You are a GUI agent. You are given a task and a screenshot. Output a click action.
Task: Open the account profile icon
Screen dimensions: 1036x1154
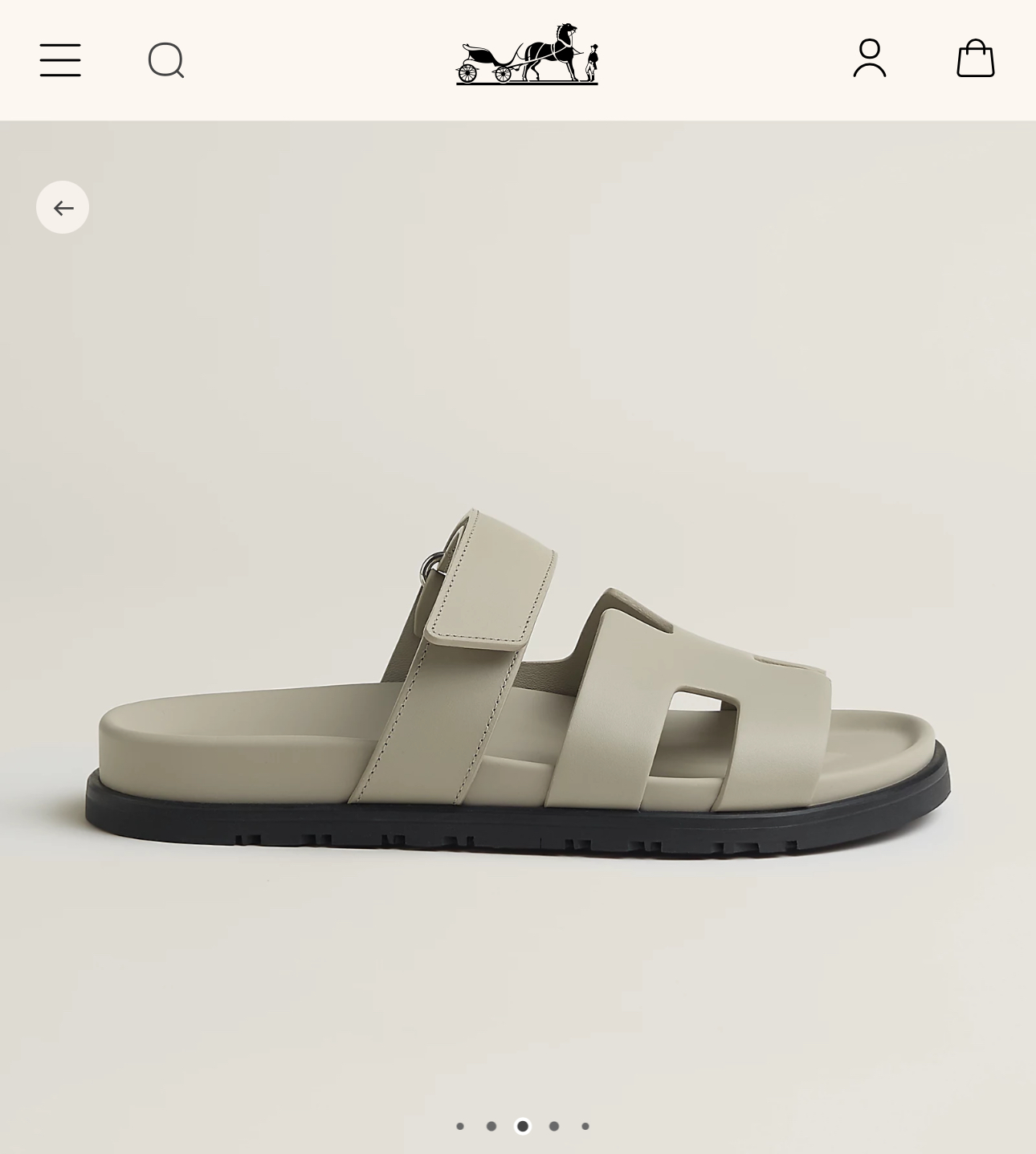click(870, 58)
